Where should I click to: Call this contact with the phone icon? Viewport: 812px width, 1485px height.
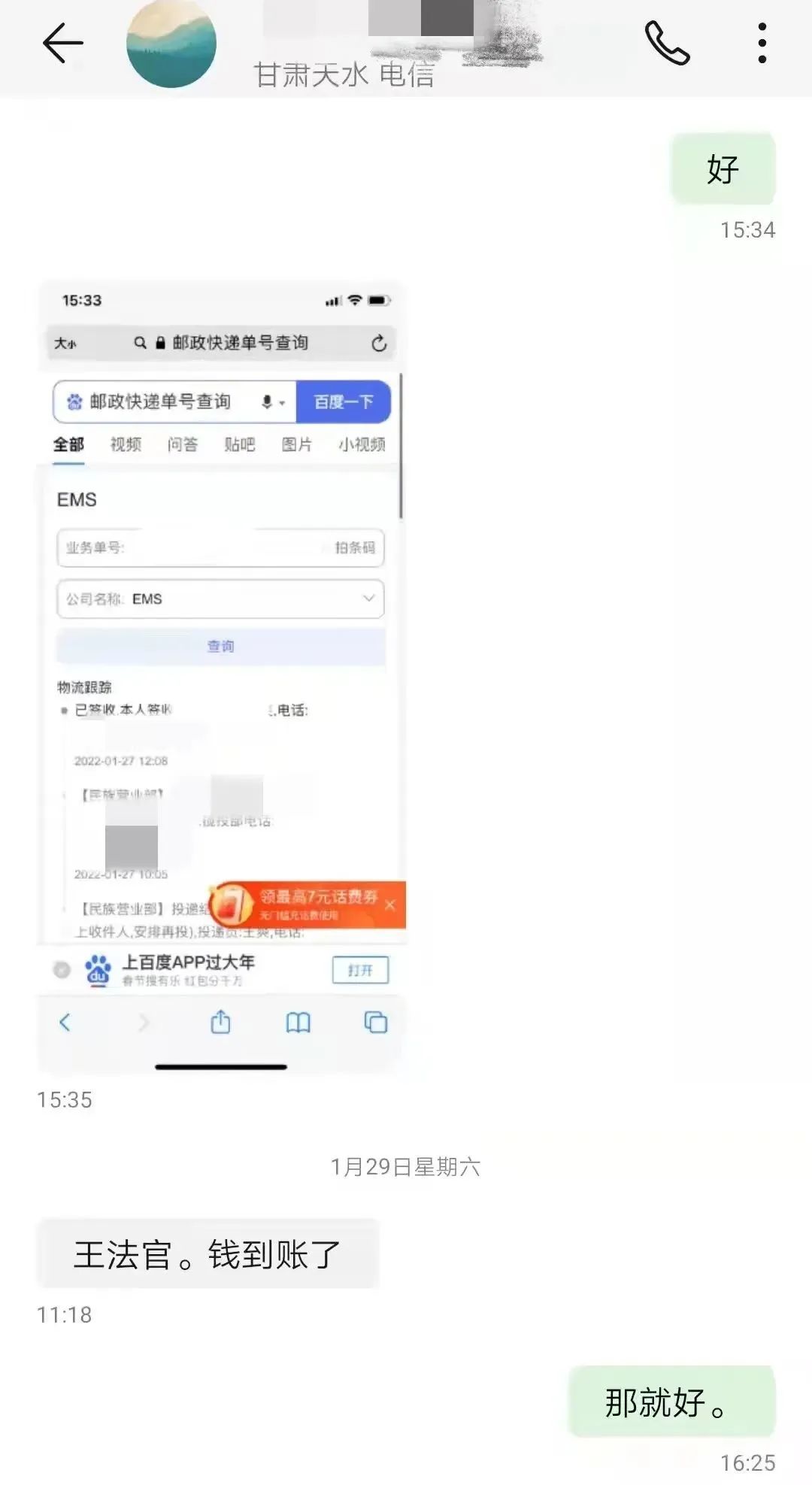point(667,44)
